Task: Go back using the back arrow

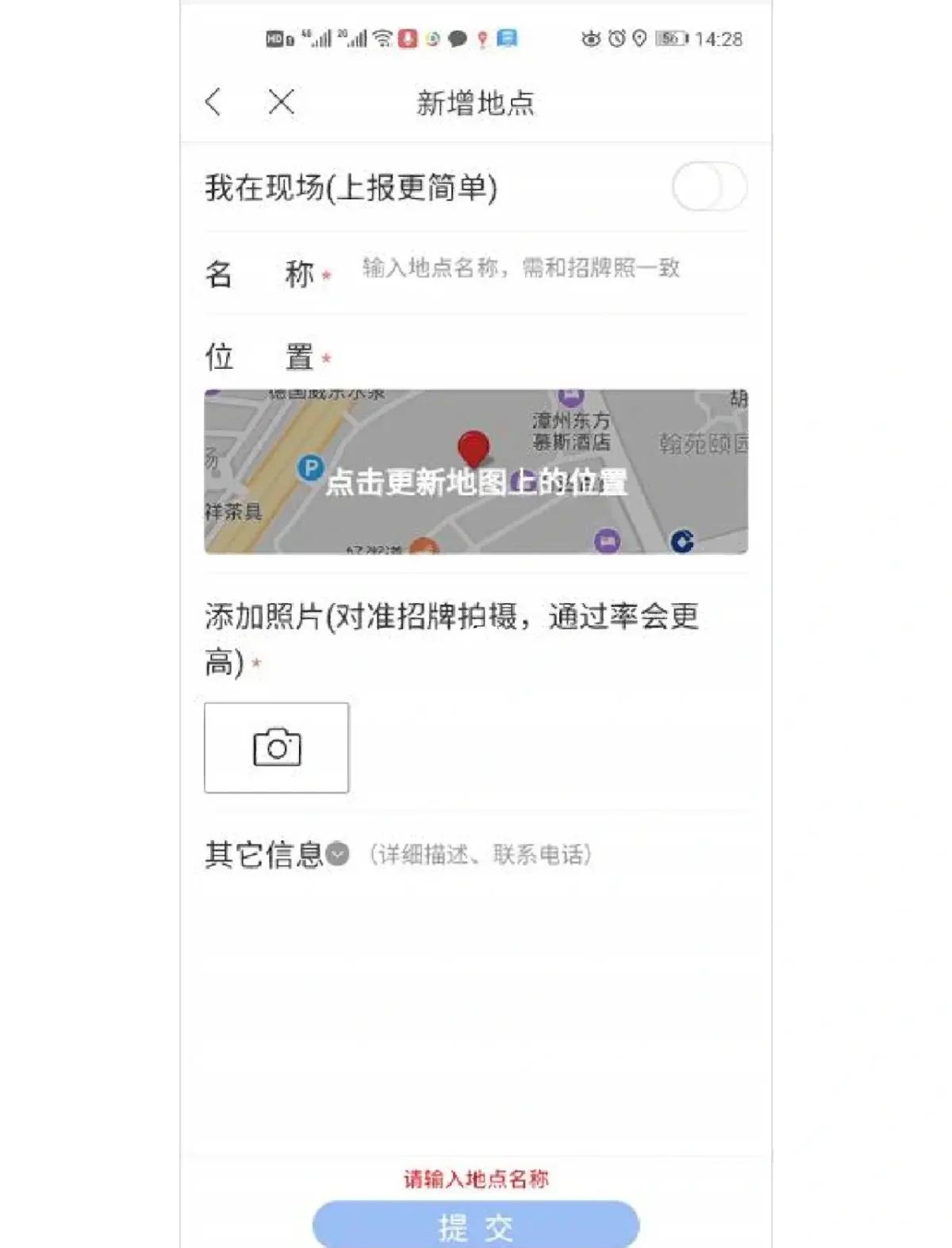Action: tap(213, 102)
